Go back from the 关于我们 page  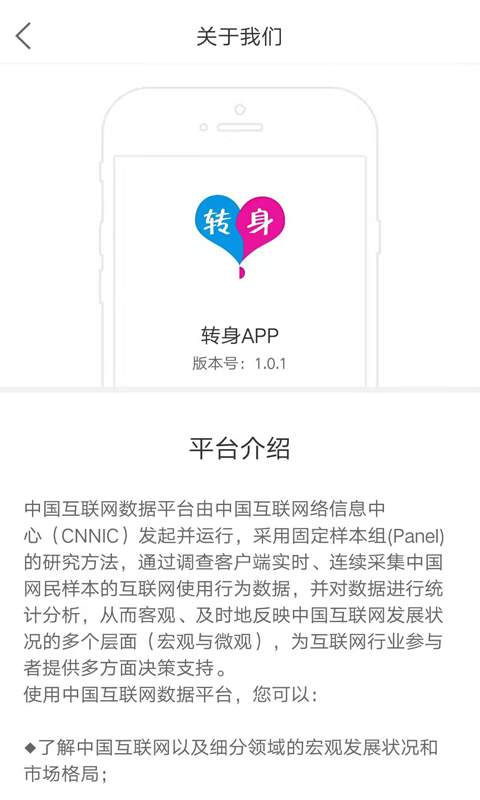(x=23, y=36)
